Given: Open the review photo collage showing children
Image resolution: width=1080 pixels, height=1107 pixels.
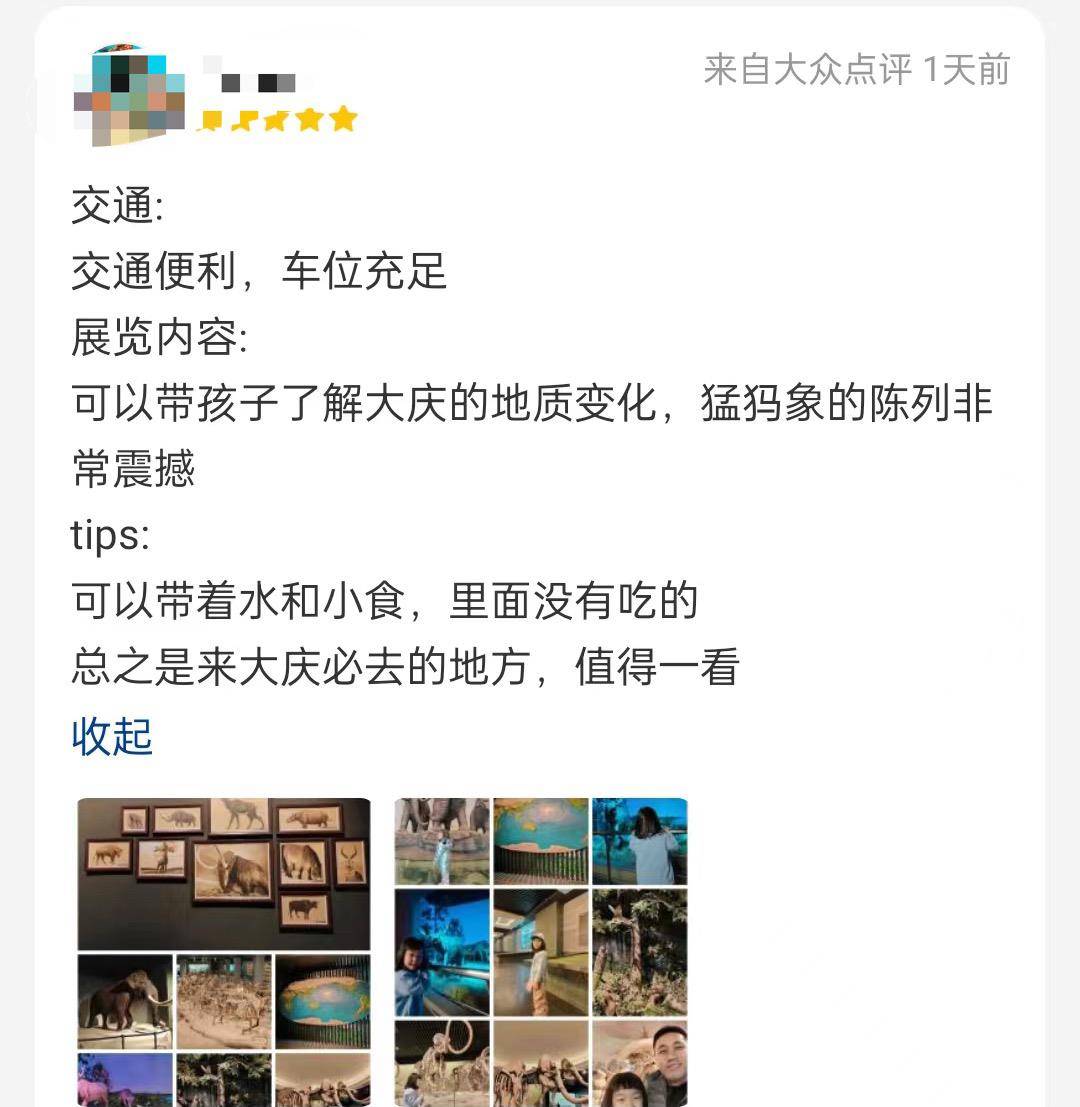Looking at the screenshot, I should (541, 951).
